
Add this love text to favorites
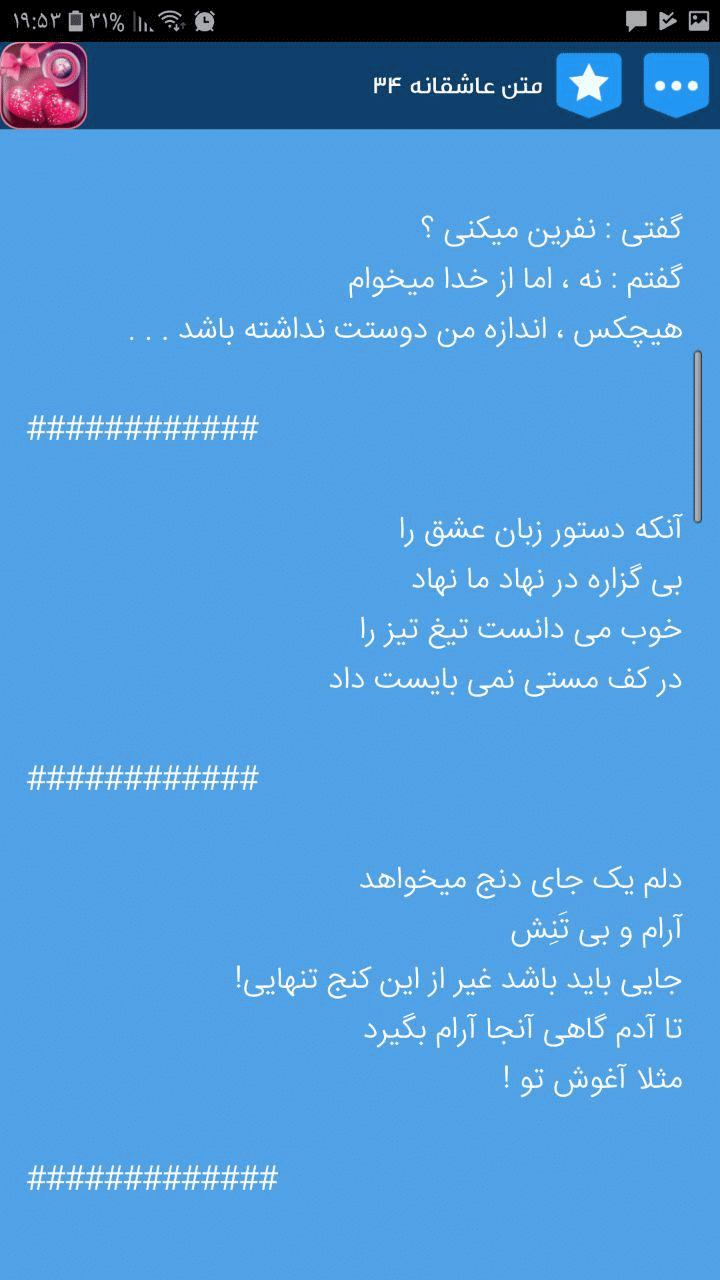tap(589, 86)
